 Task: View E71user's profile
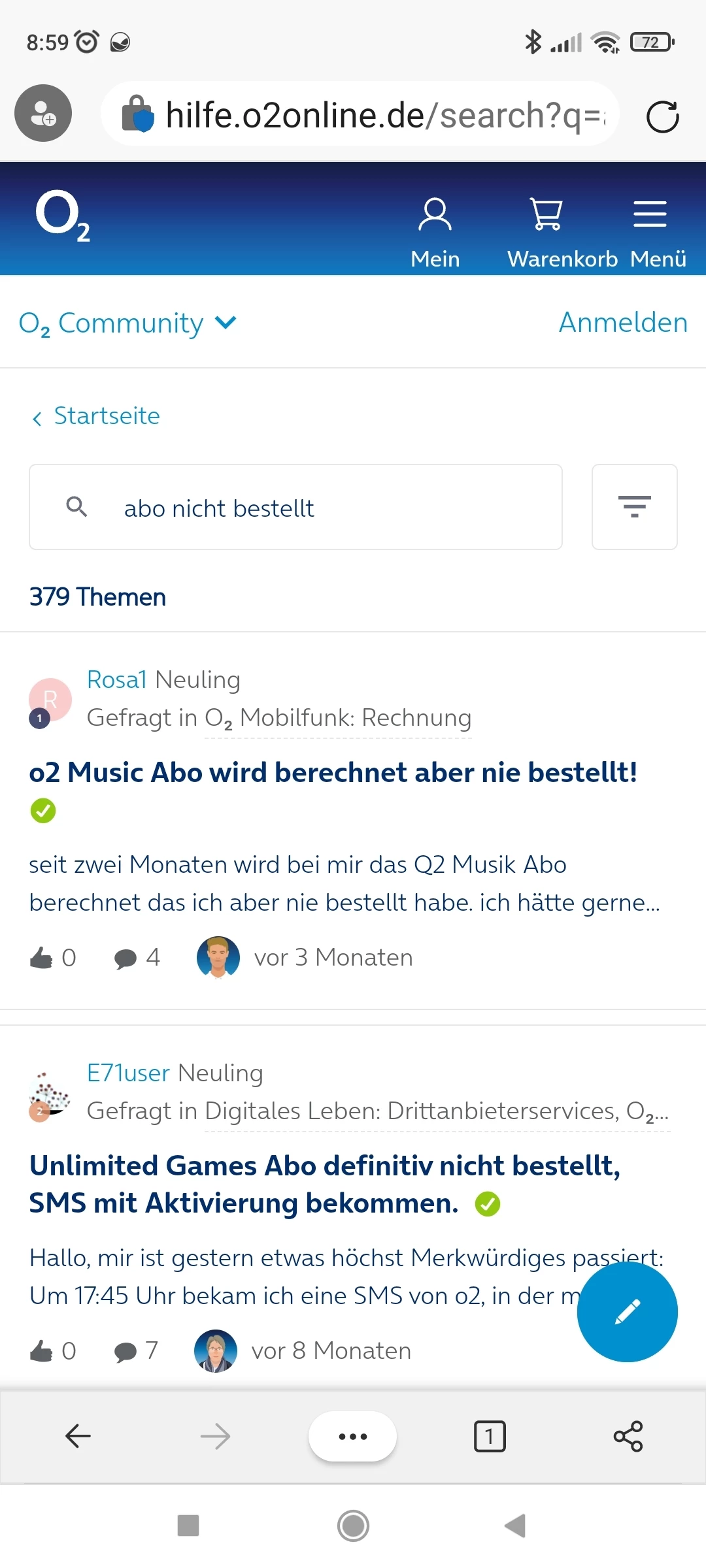(128, 1073)
